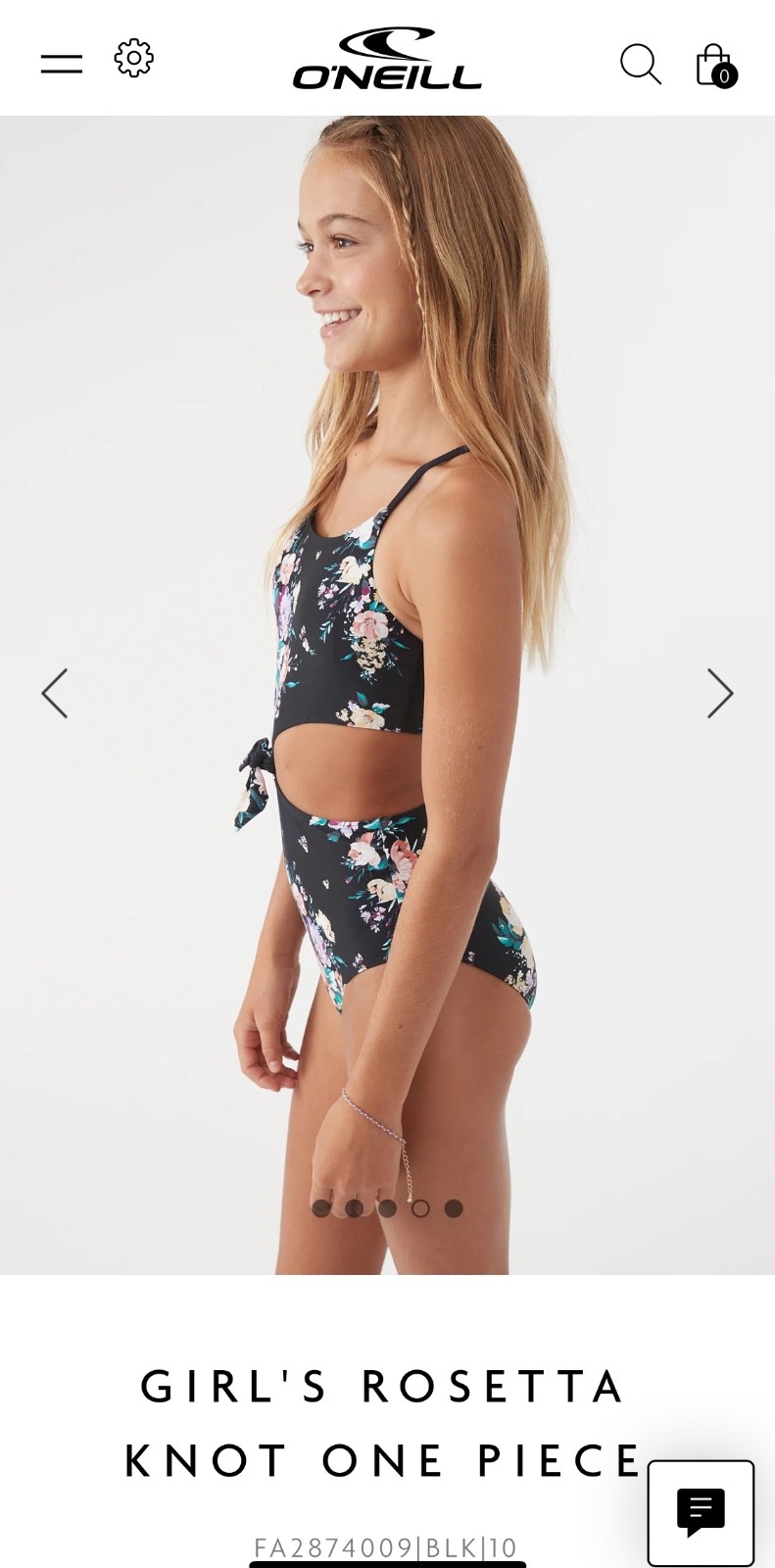
Task: Open the live chat widget
Action: 701,1512
